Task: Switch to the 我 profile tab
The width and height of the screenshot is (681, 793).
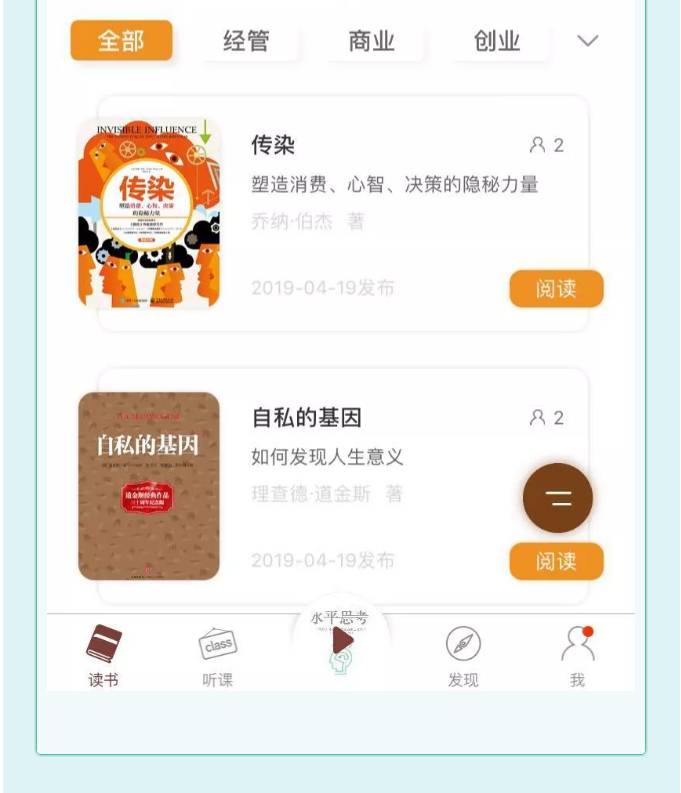Action: (577, 656)
